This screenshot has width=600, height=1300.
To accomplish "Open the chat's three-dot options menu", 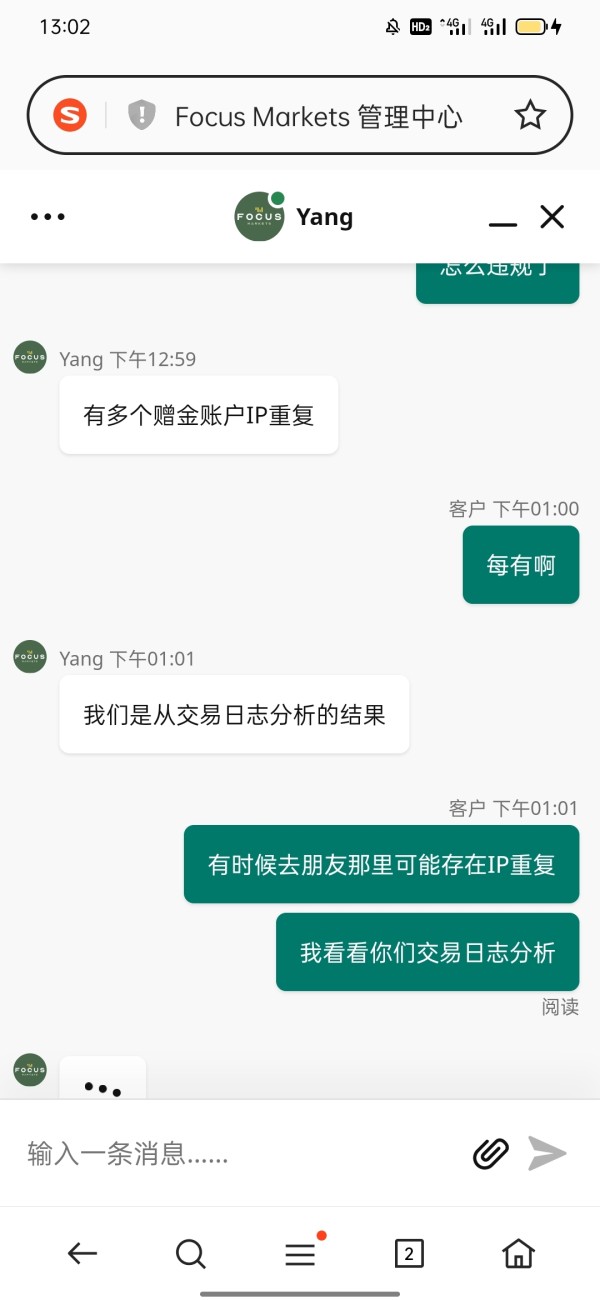I will point(48,217).
